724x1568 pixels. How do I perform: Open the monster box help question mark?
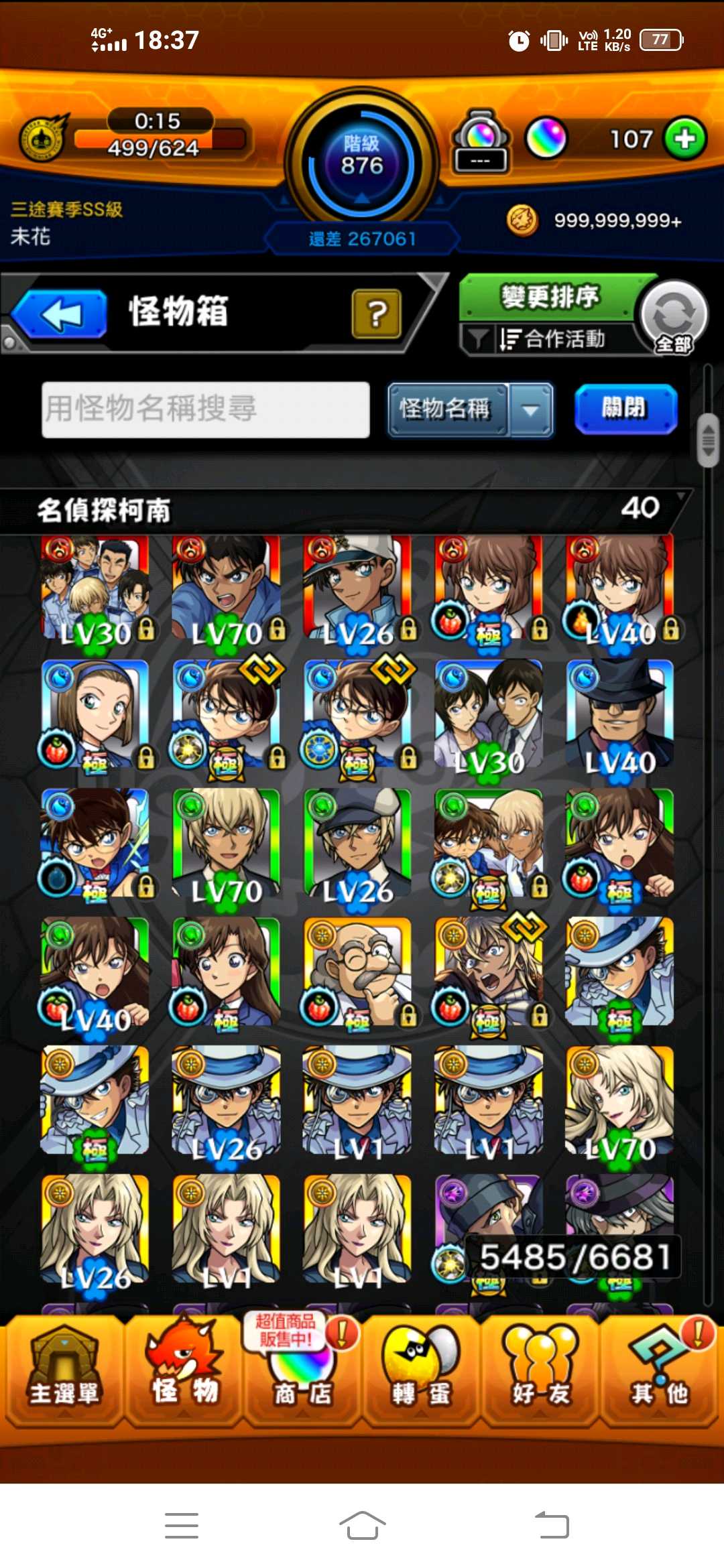377,314
